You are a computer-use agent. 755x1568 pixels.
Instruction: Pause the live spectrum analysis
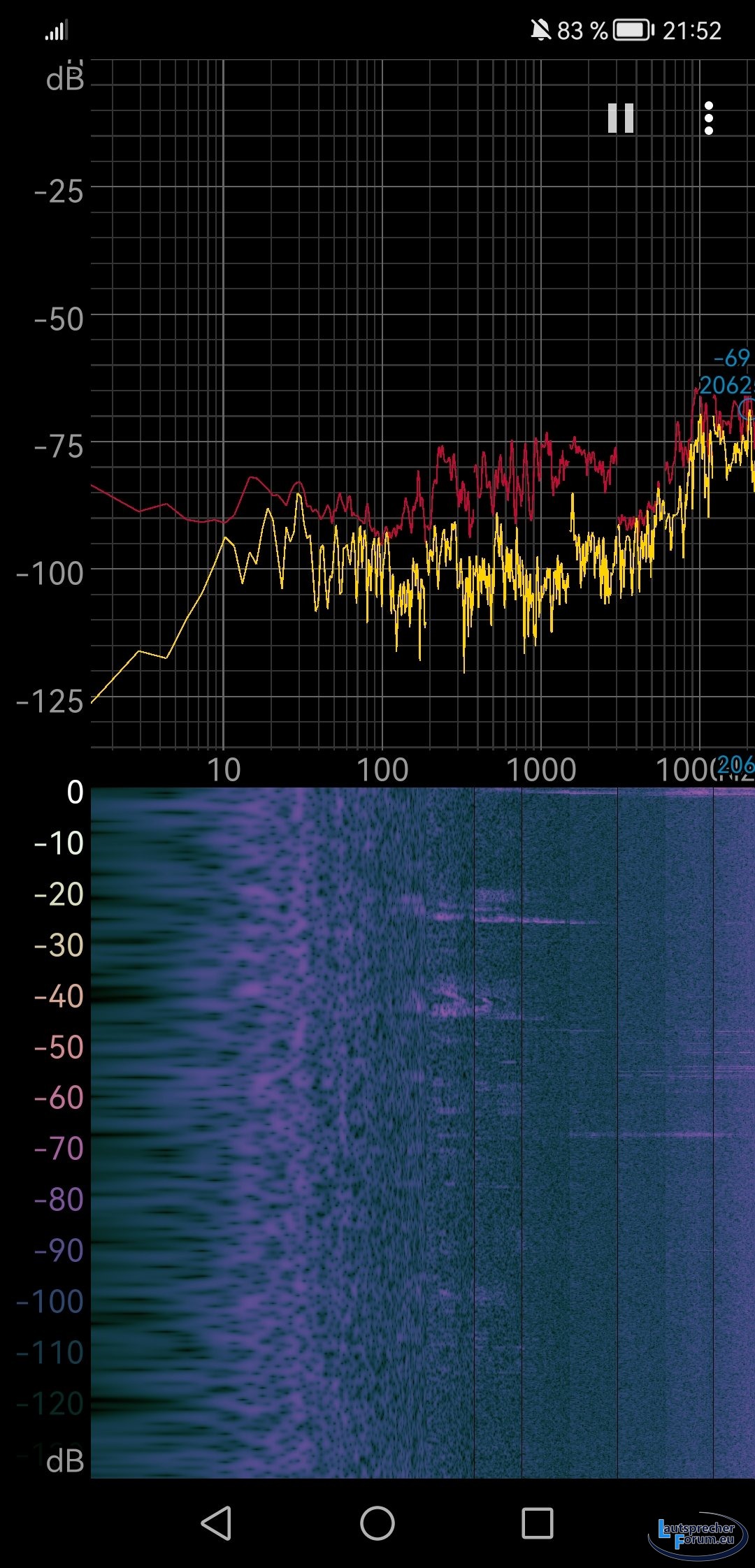[x=620, y=118]
